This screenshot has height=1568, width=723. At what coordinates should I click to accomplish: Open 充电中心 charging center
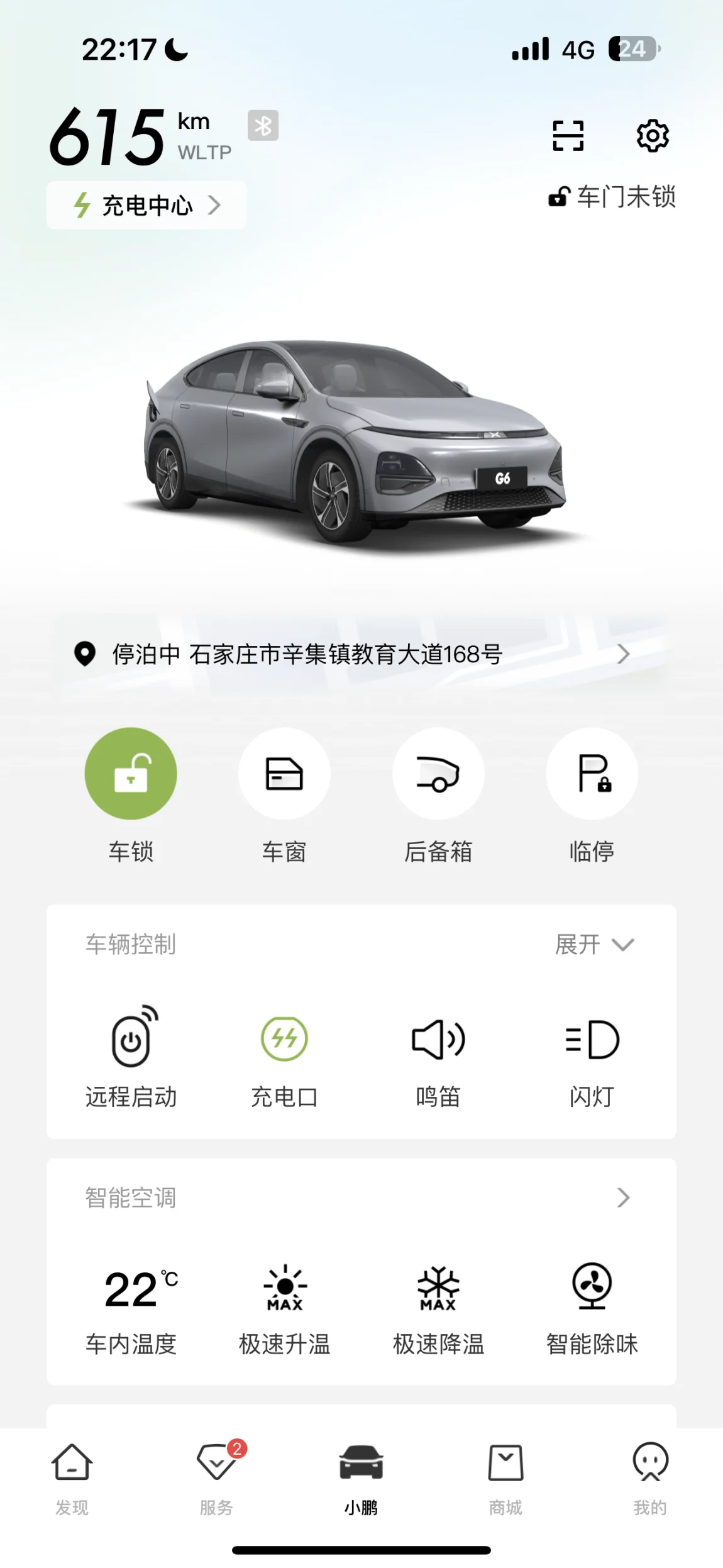point(146,205)
